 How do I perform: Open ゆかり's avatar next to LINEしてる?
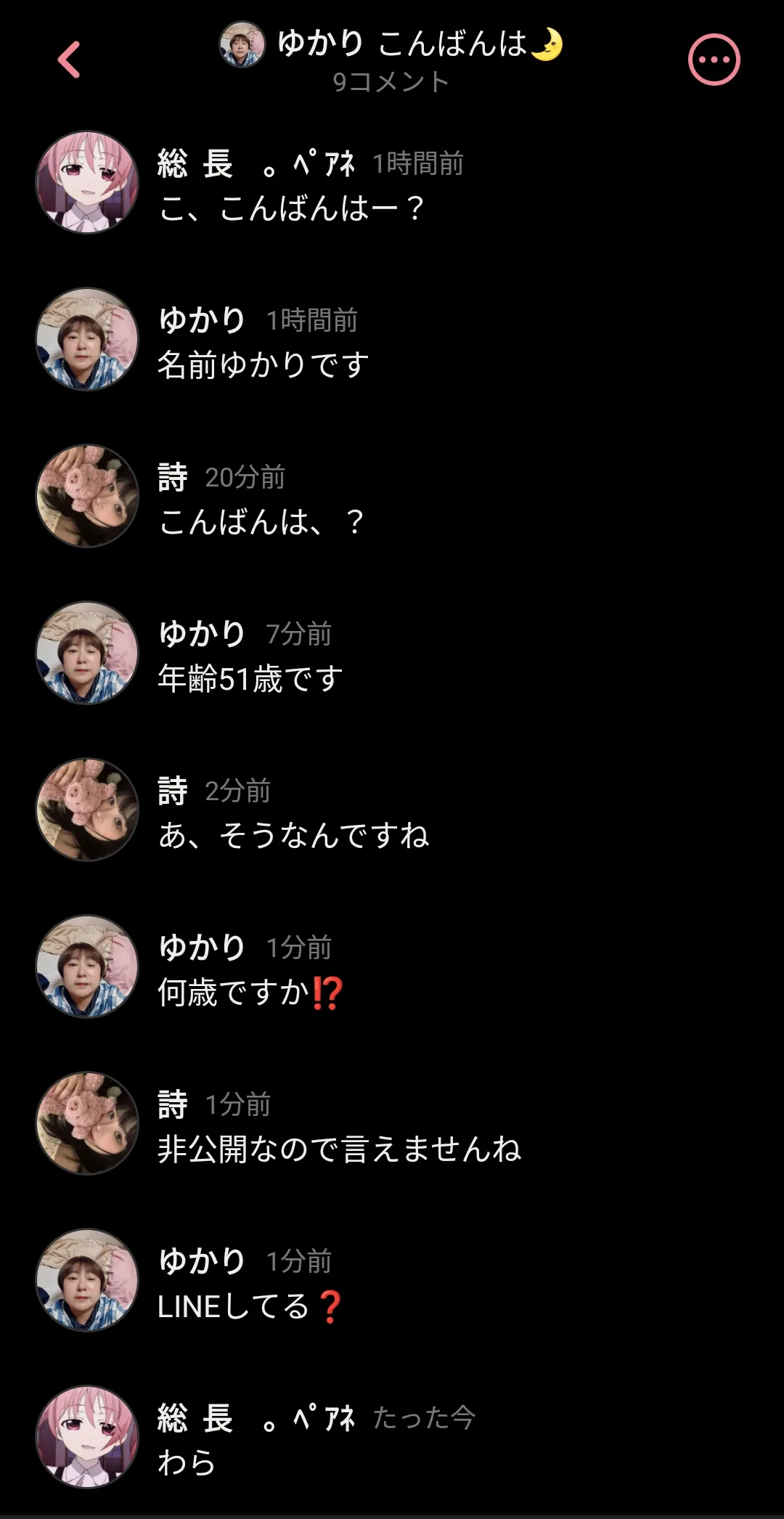click(x=87, y=1280)
